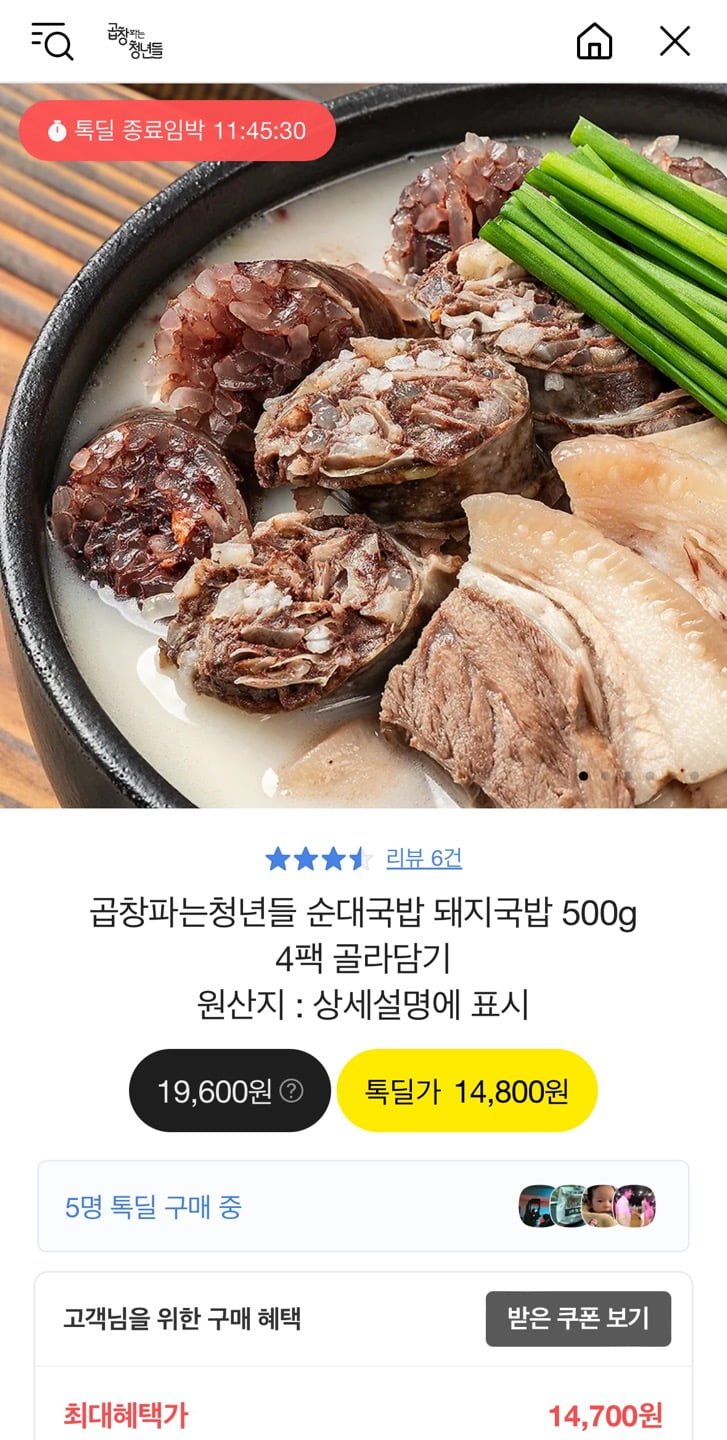Go to the store home page

pyautogui.click(x=594, y=41)
